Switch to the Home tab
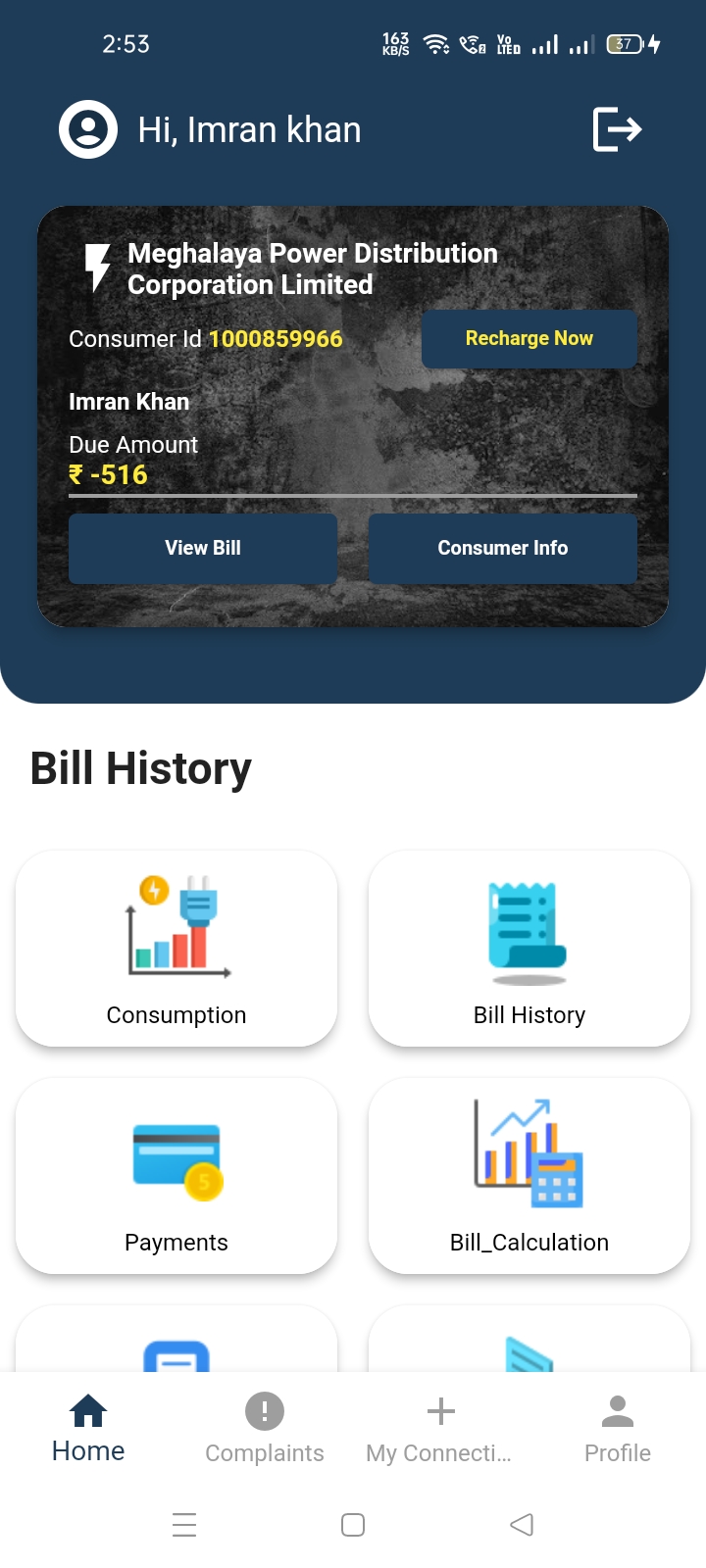The width and height of the screenshot is (706, 1568). (x=88, y=1429)
